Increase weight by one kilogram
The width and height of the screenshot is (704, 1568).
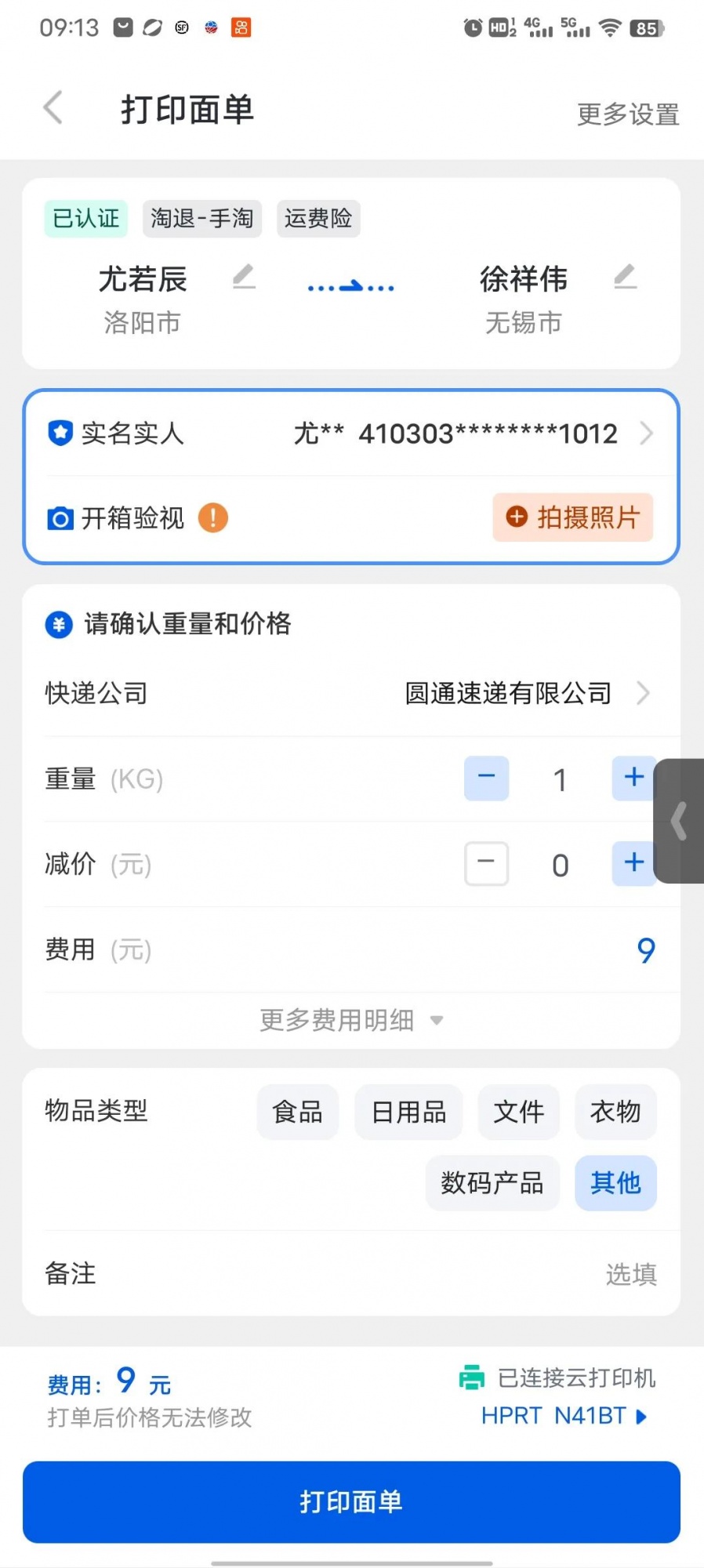click(633, 779)
